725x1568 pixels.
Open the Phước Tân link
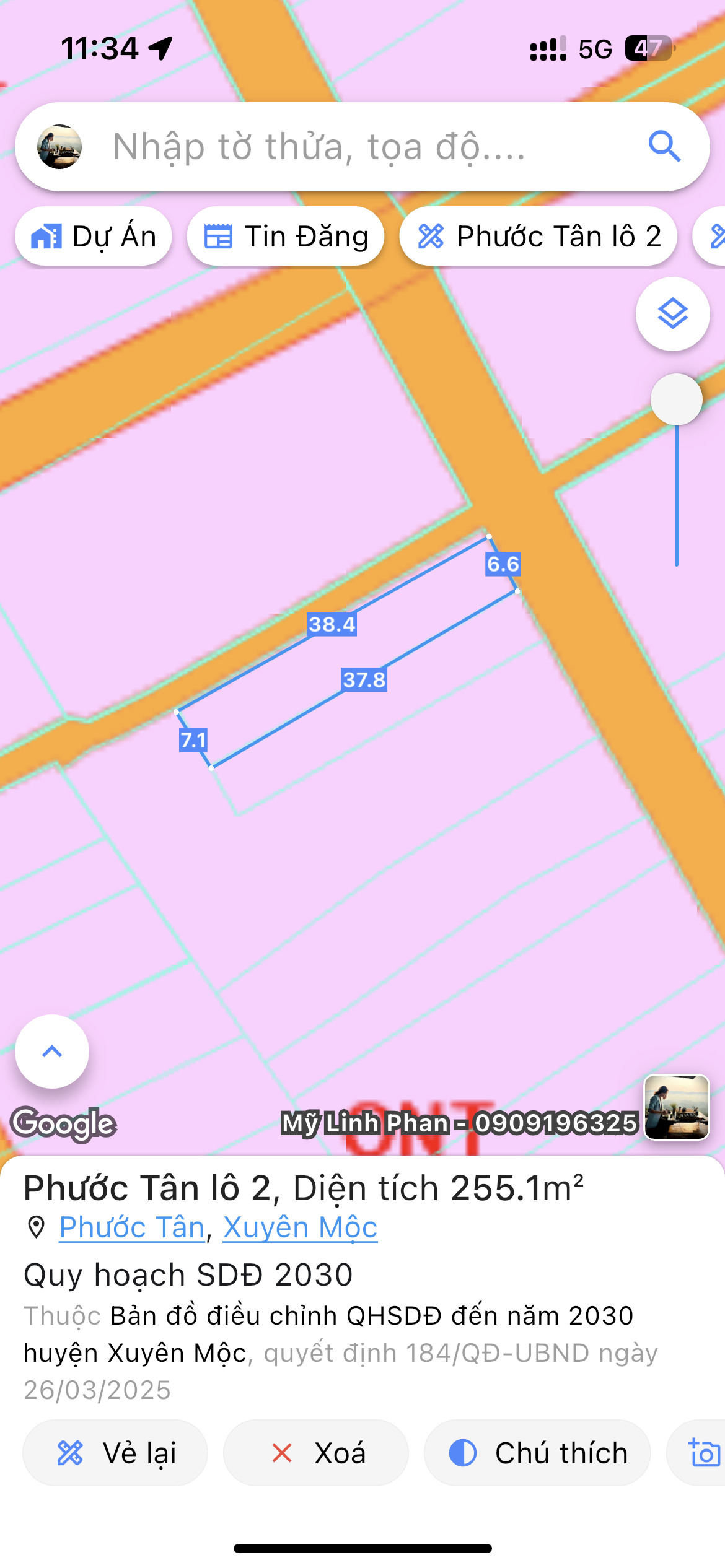[x=132, y=1227]
